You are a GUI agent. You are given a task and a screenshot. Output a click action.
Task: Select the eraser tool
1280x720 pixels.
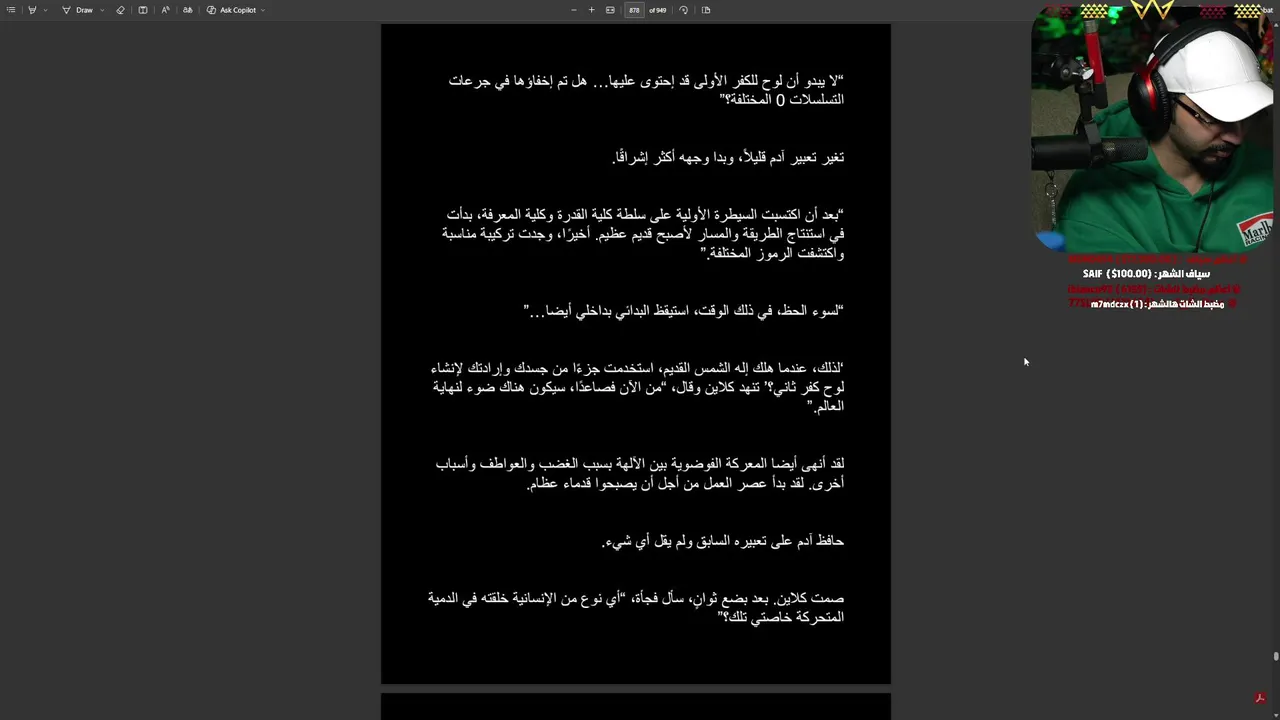point(120,10)
